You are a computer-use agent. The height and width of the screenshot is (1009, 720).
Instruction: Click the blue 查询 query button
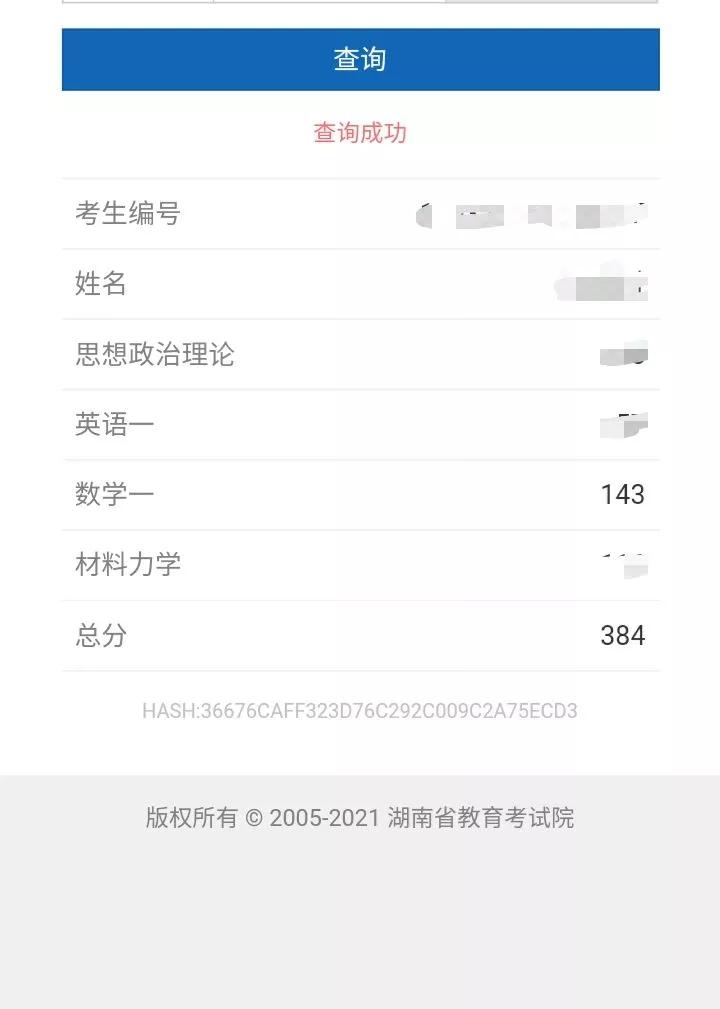(360, 59)
